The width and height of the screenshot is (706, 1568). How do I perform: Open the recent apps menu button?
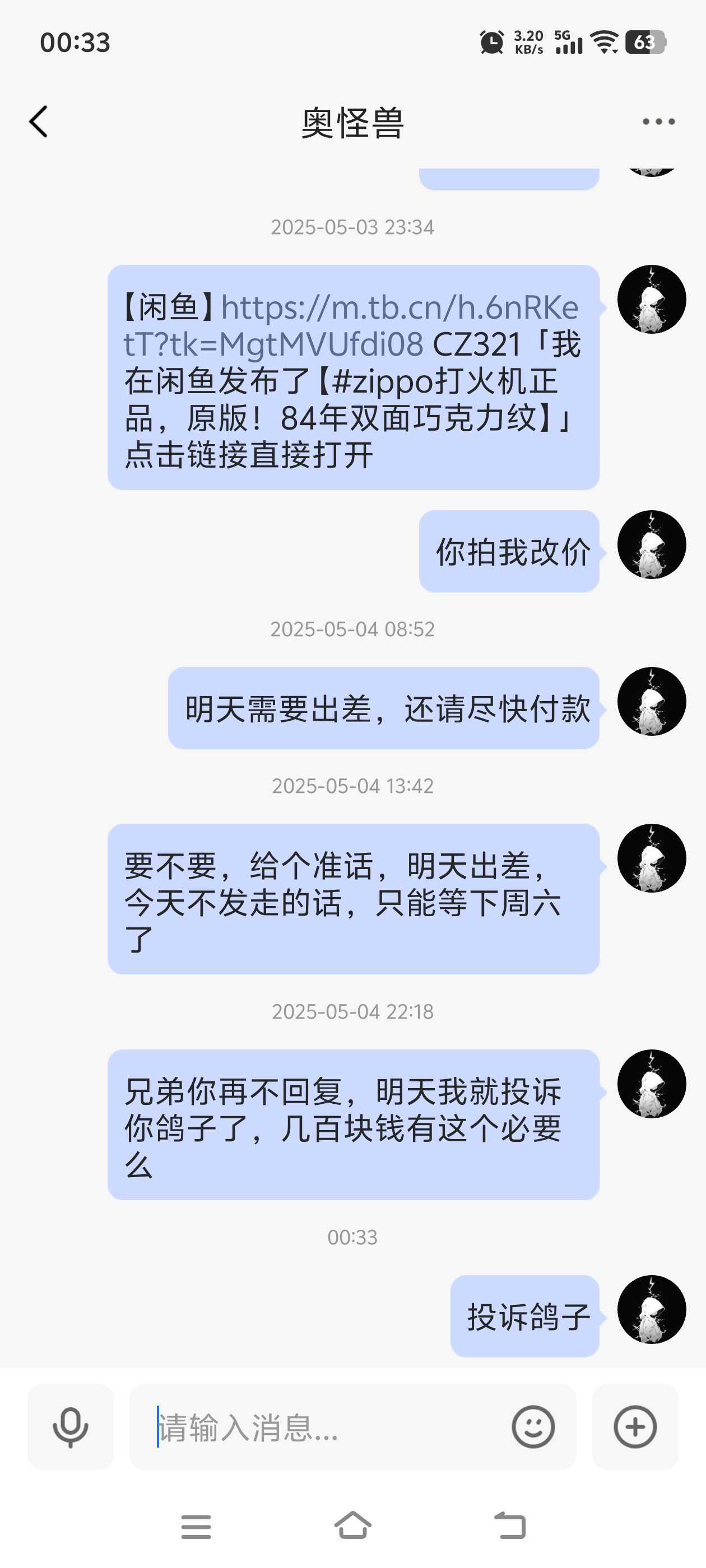(x=196, y=1527)
